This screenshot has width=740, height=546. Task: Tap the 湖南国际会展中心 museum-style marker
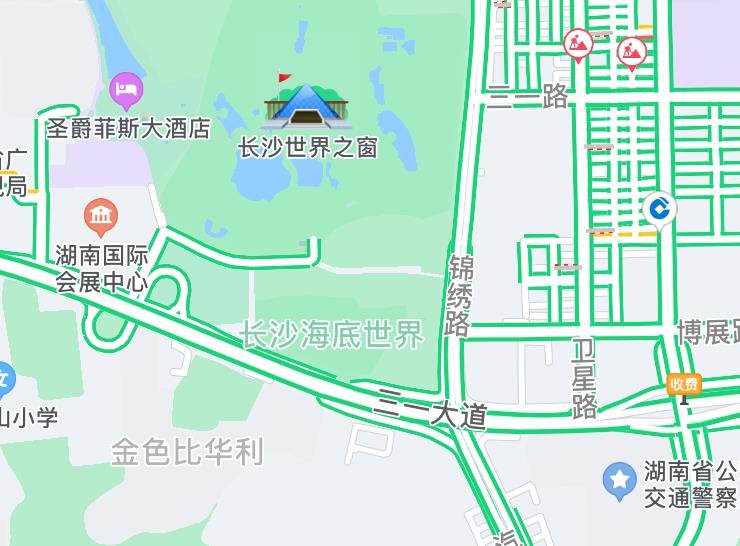coord(100,216)
